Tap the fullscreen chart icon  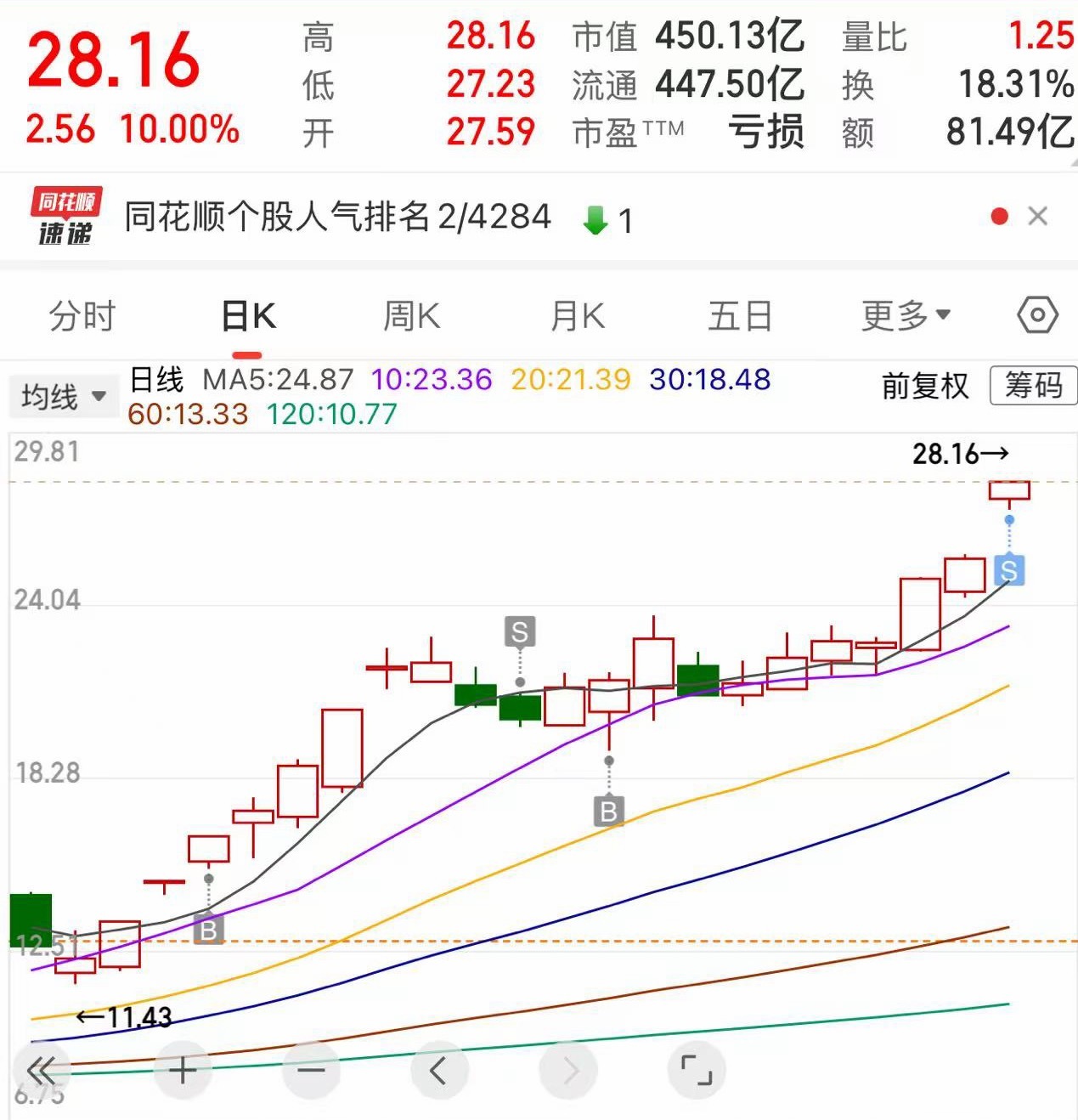point(697,1070)
